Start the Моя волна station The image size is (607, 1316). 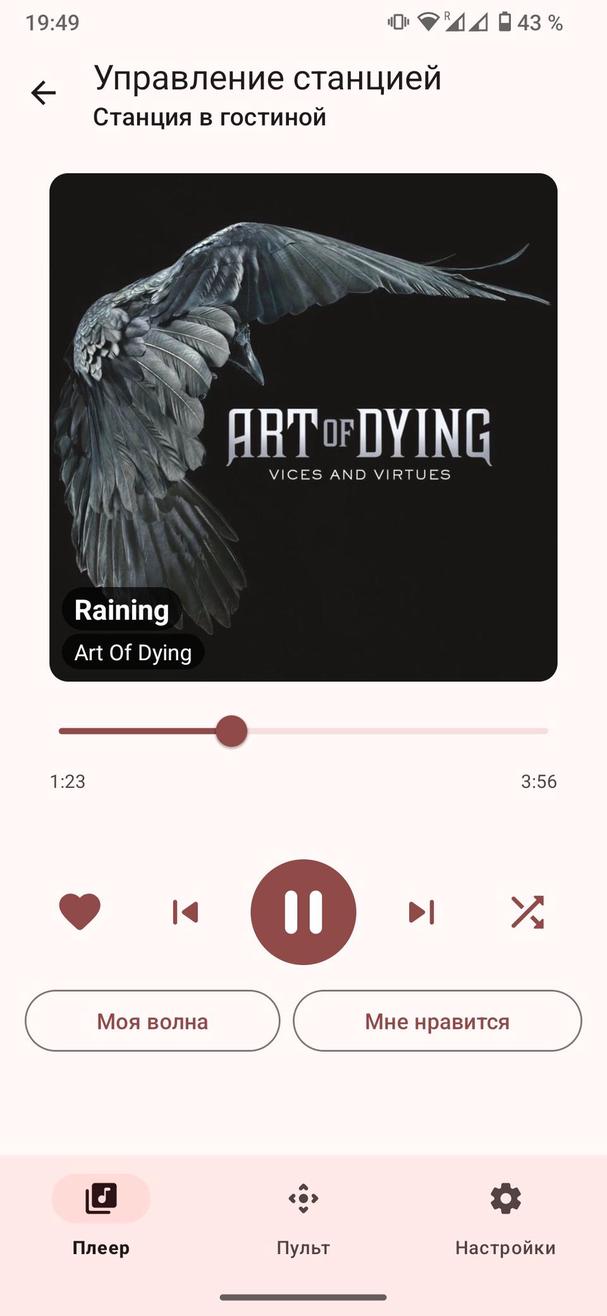click(152, 1021)
